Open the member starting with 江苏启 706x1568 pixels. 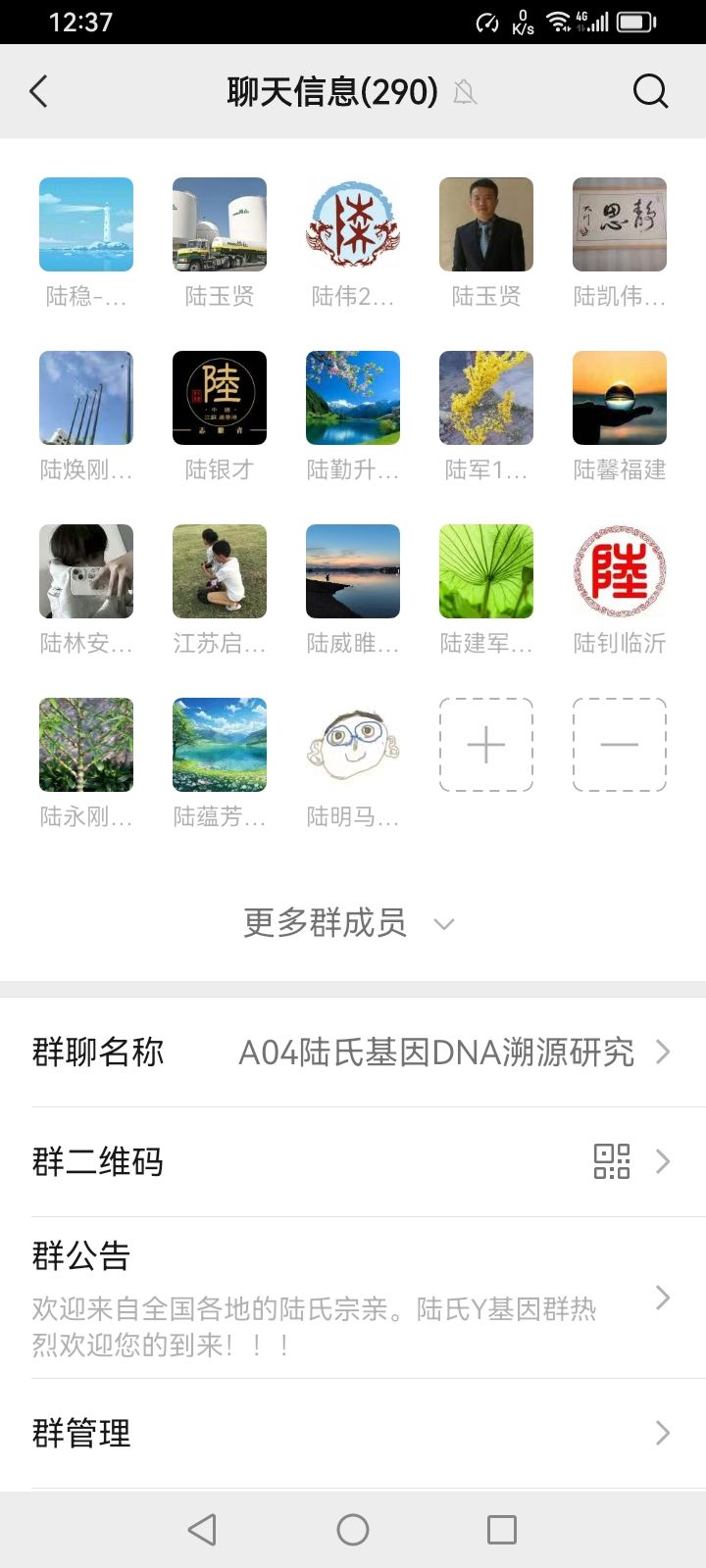pyautogui.click(x=220, y=571)
